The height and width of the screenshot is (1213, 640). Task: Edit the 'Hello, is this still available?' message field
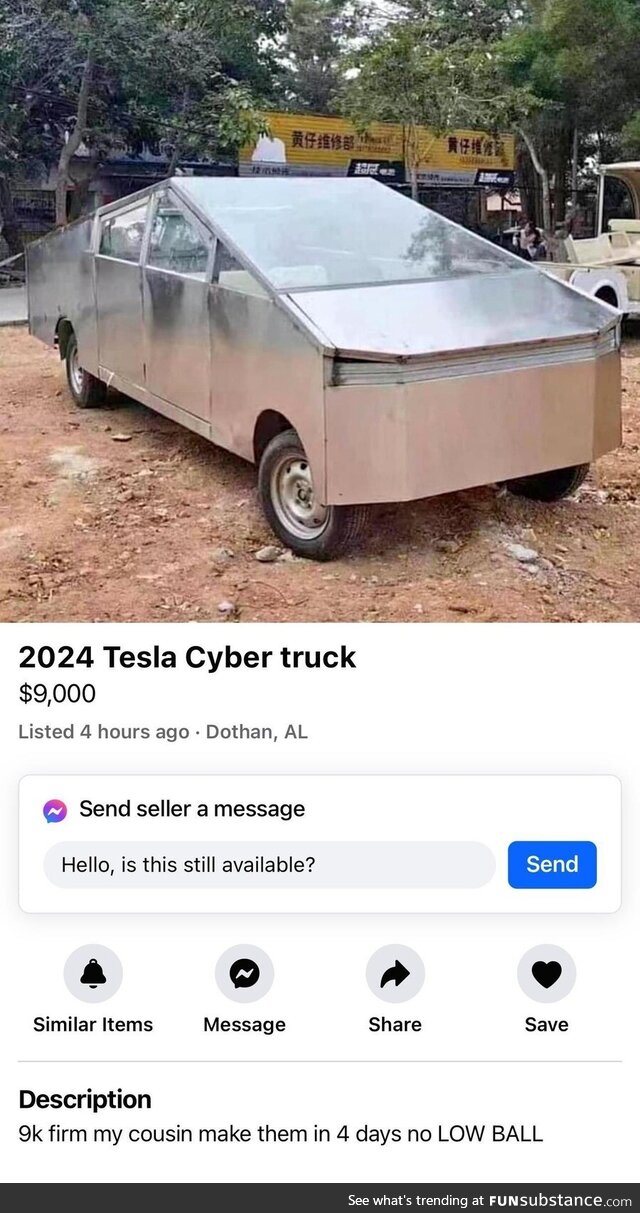pyautogui.click(x=268, y=864)
